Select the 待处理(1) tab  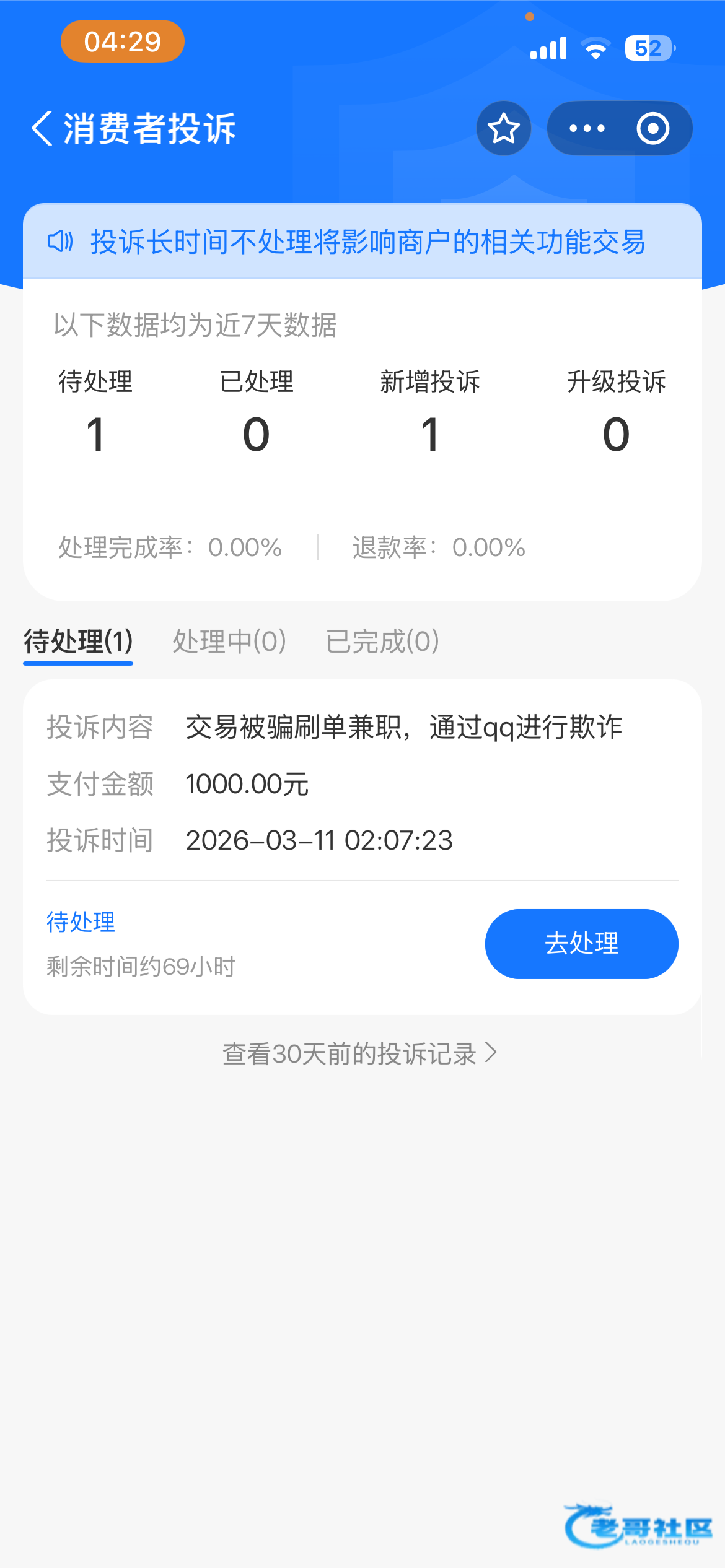tap(78, 642)
